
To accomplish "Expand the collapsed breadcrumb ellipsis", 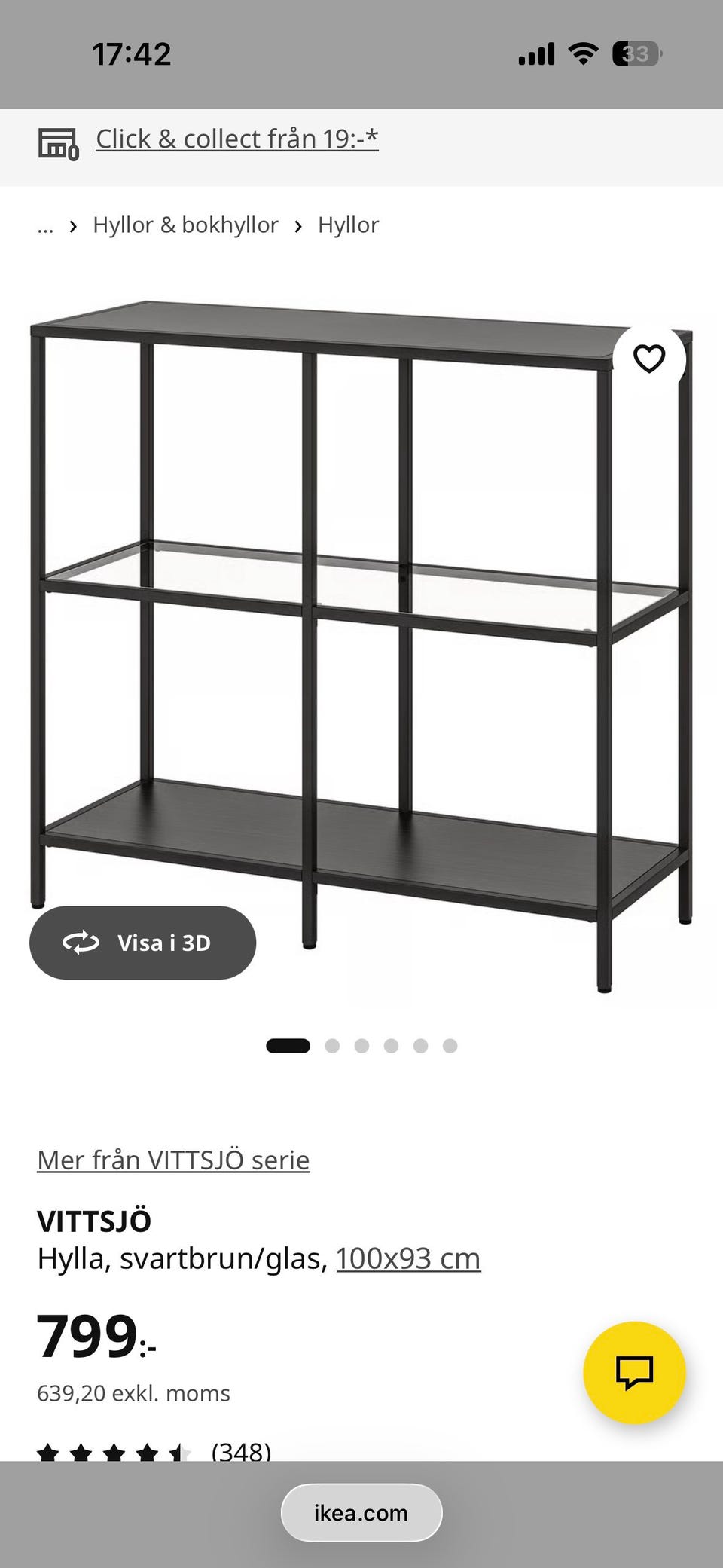I will coord(45,226).
